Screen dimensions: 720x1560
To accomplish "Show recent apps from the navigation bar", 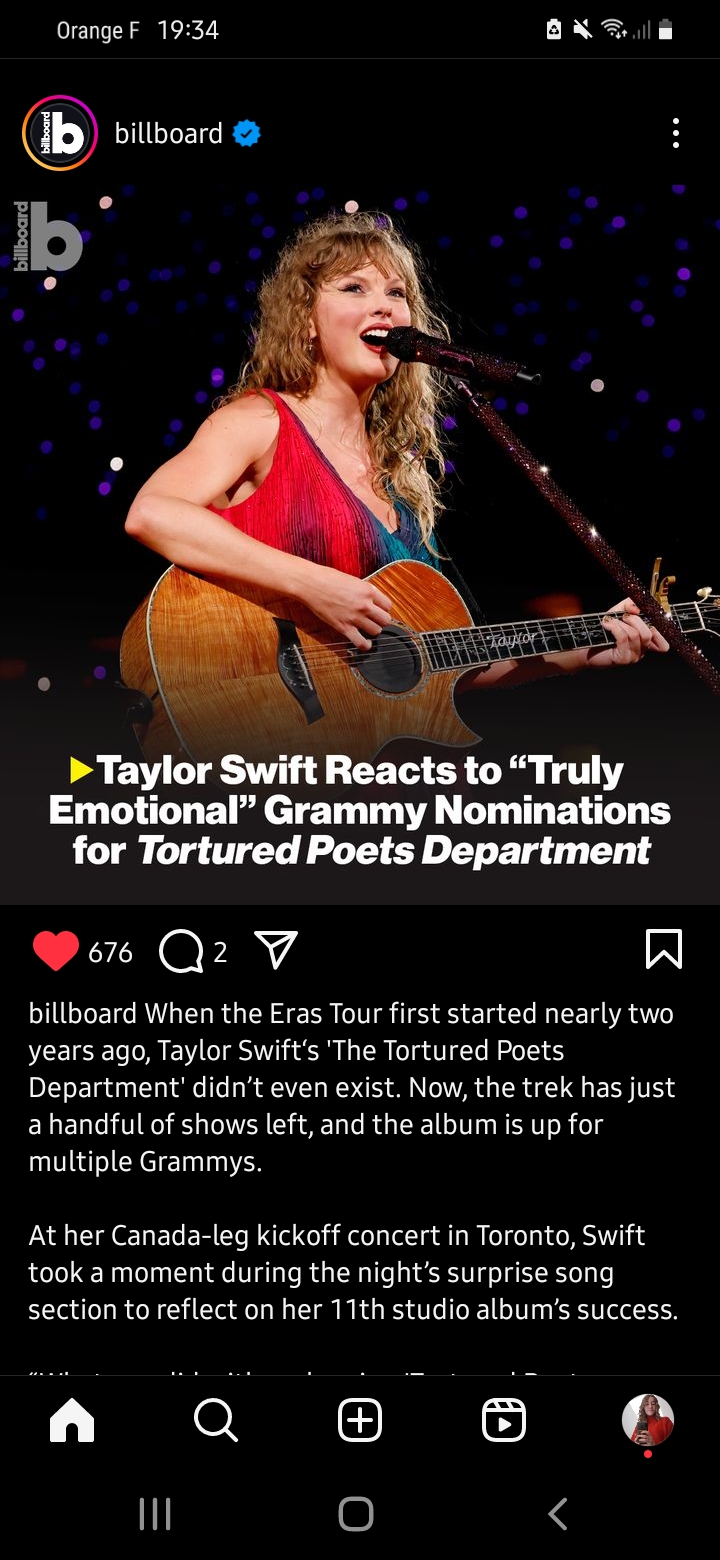I will pos(155,1514).
